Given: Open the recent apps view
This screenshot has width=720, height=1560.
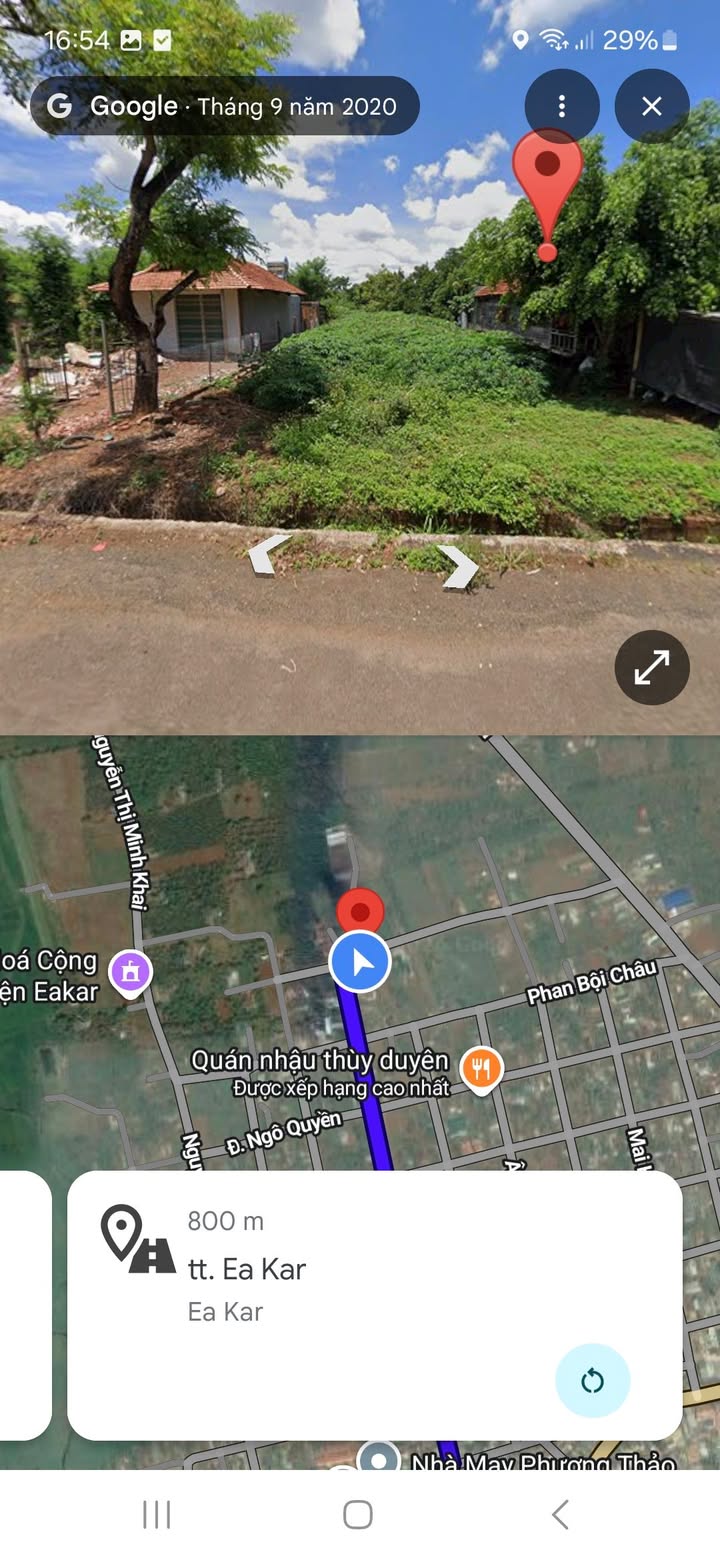Looking at the screenshot, I should pos(157,1514).
